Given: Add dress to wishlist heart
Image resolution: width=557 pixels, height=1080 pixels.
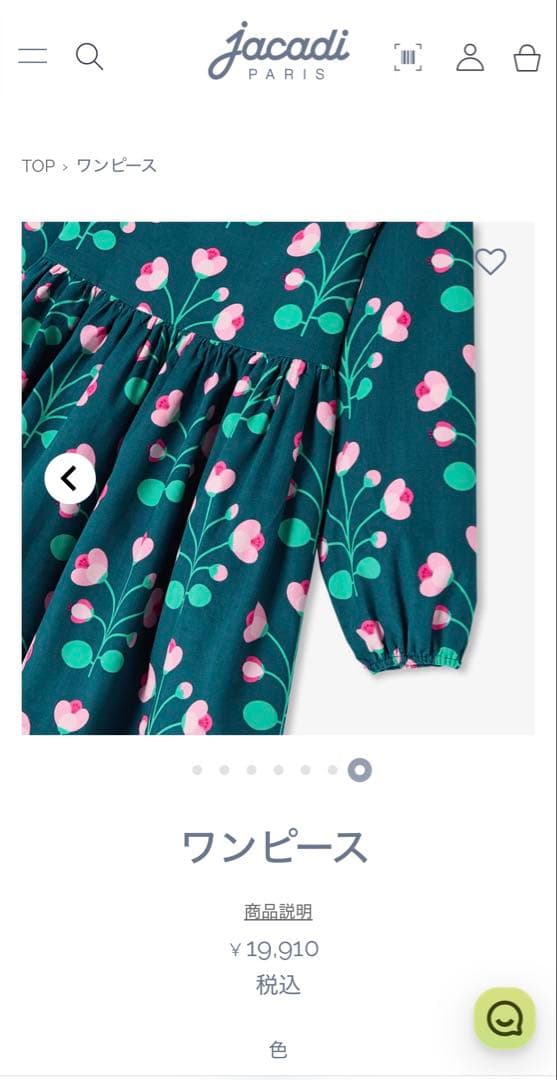Looking at the screenshot, I should 491,262.
